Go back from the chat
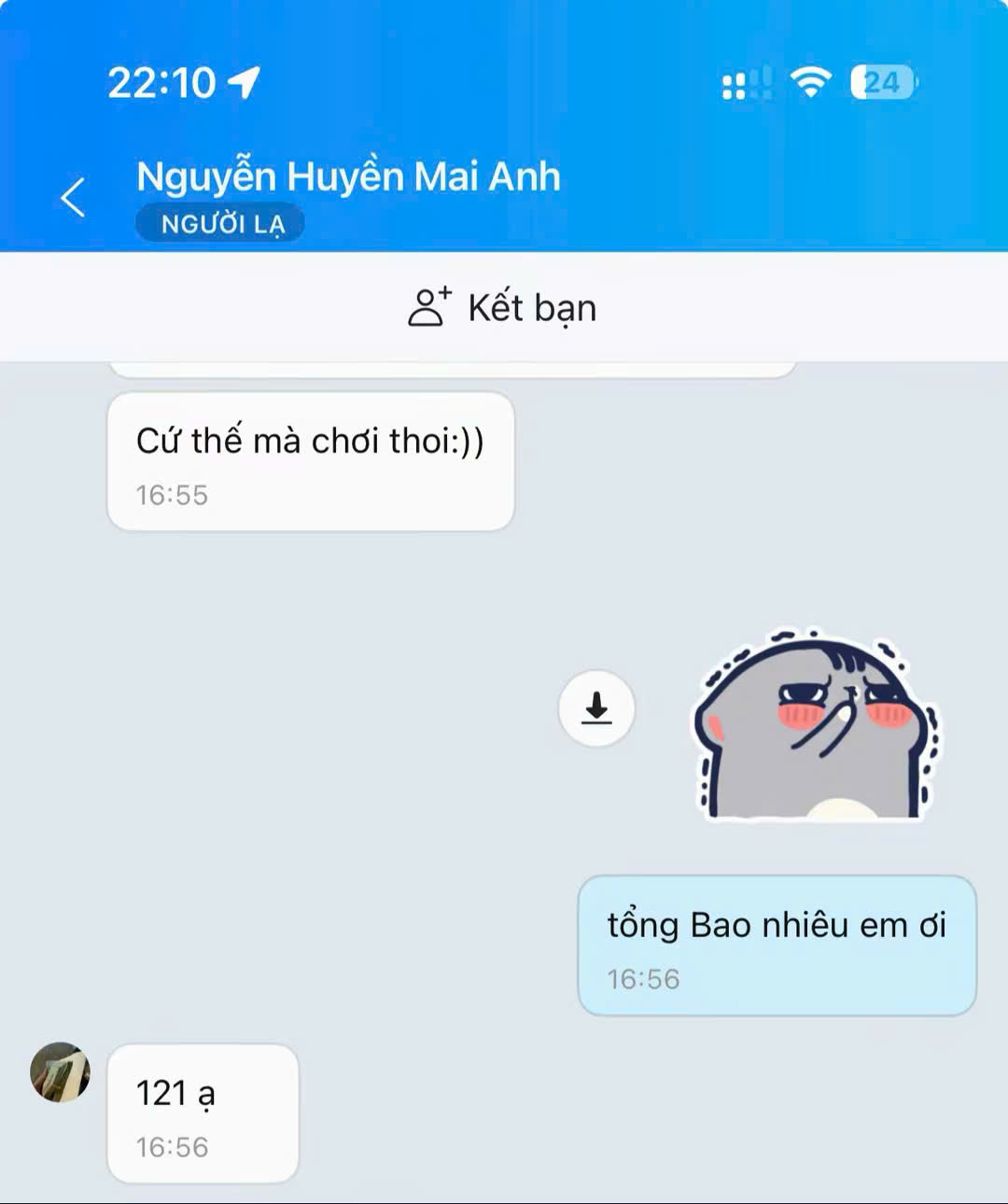Screen dimensions: 1008x1204 (x=73, y=197)
